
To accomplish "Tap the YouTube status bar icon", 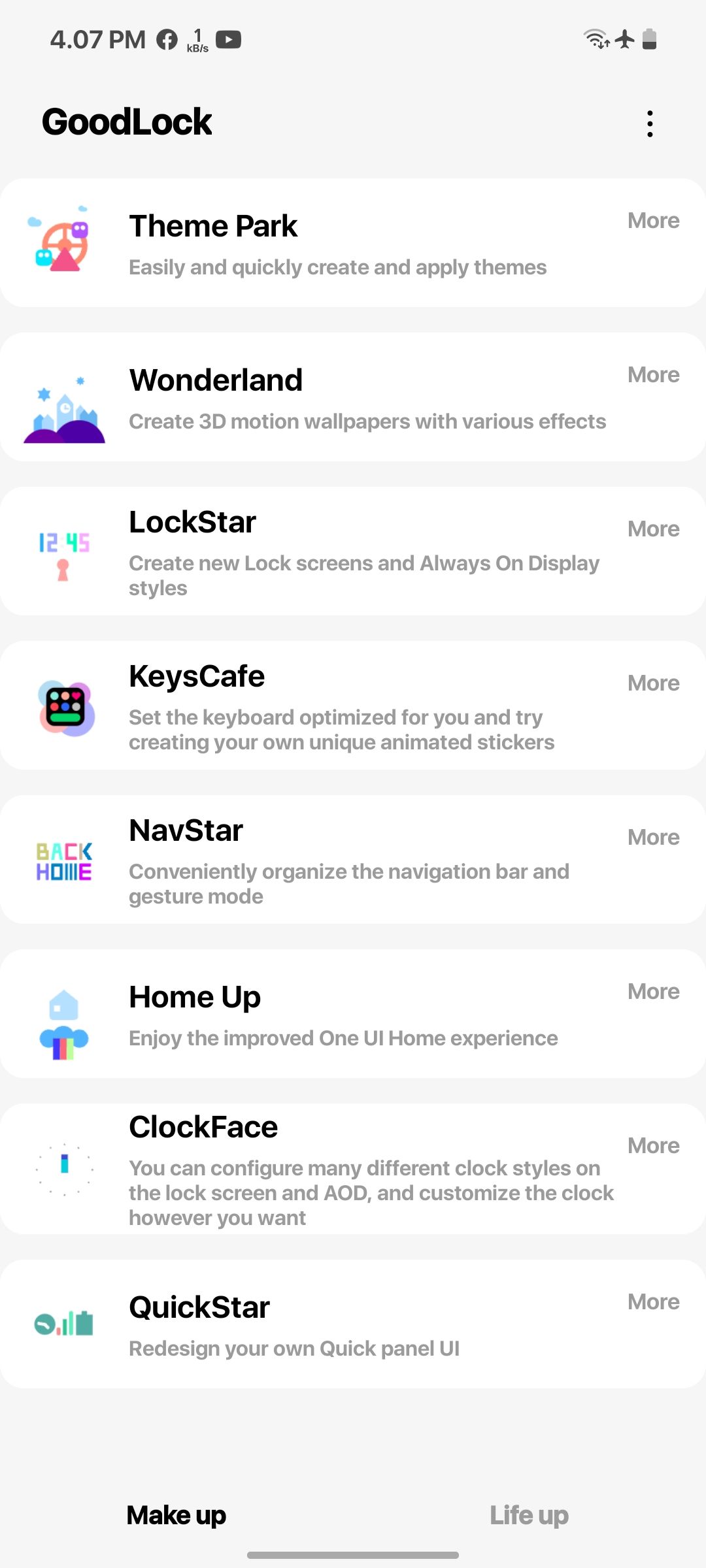I will [x=228, y=40].
